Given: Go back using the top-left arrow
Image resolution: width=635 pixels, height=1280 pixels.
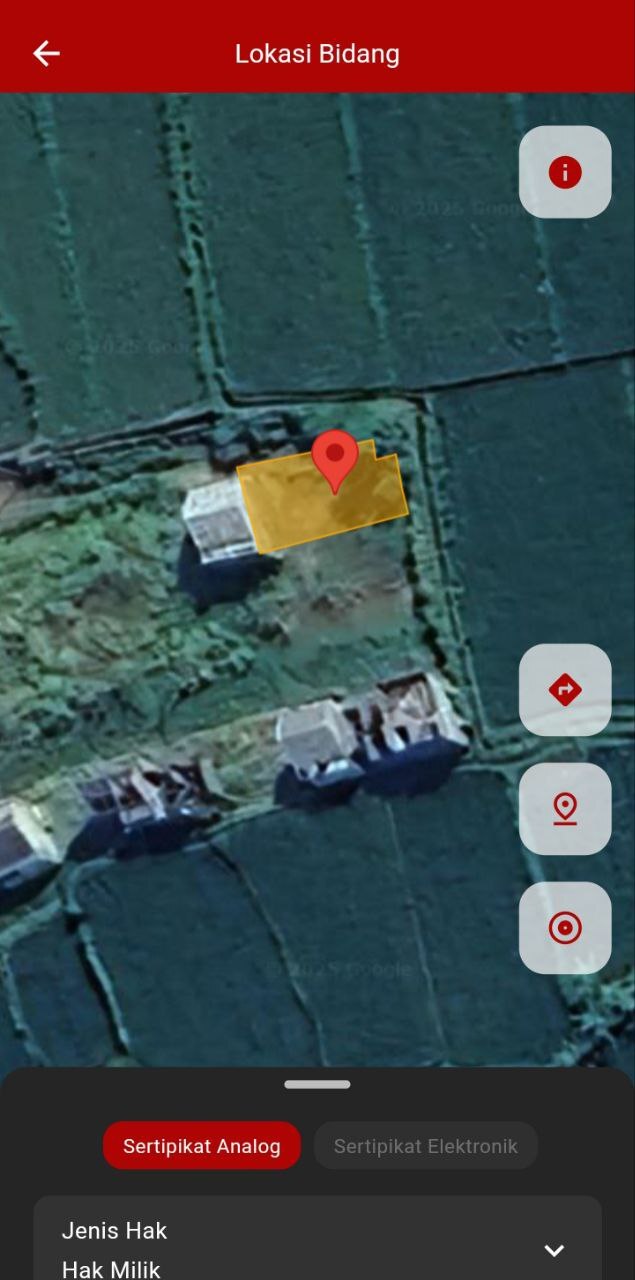Looking at the screenshot, I should 46,54.
